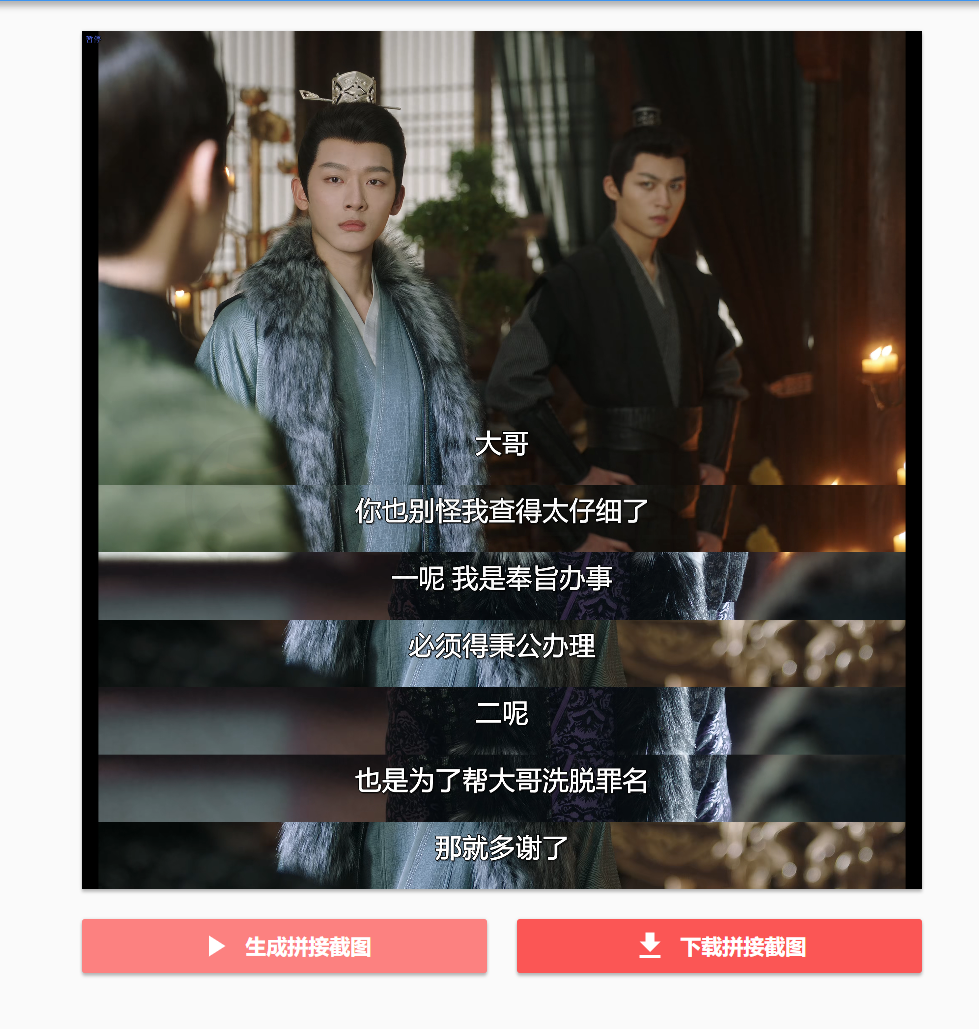Tap the 生成拼接截图 button
The image size is (979, 1029).
point(284,946)
